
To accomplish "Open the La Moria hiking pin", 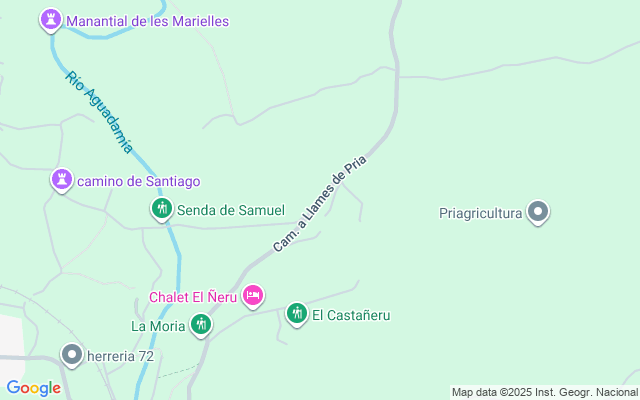I will click(201, 325).
